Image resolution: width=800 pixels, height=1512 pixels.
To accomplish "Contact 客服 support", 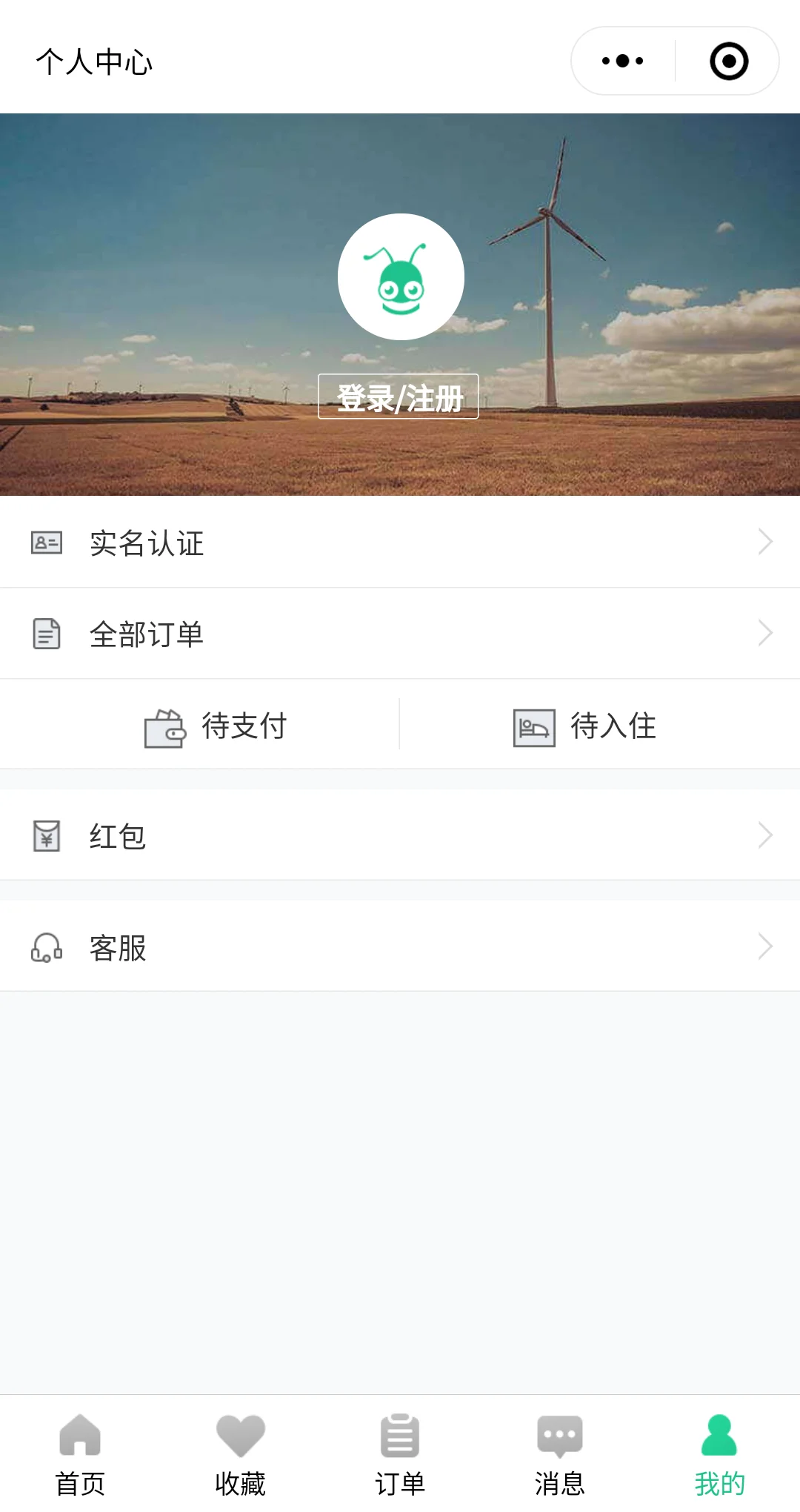I will [x=400, y=947].
